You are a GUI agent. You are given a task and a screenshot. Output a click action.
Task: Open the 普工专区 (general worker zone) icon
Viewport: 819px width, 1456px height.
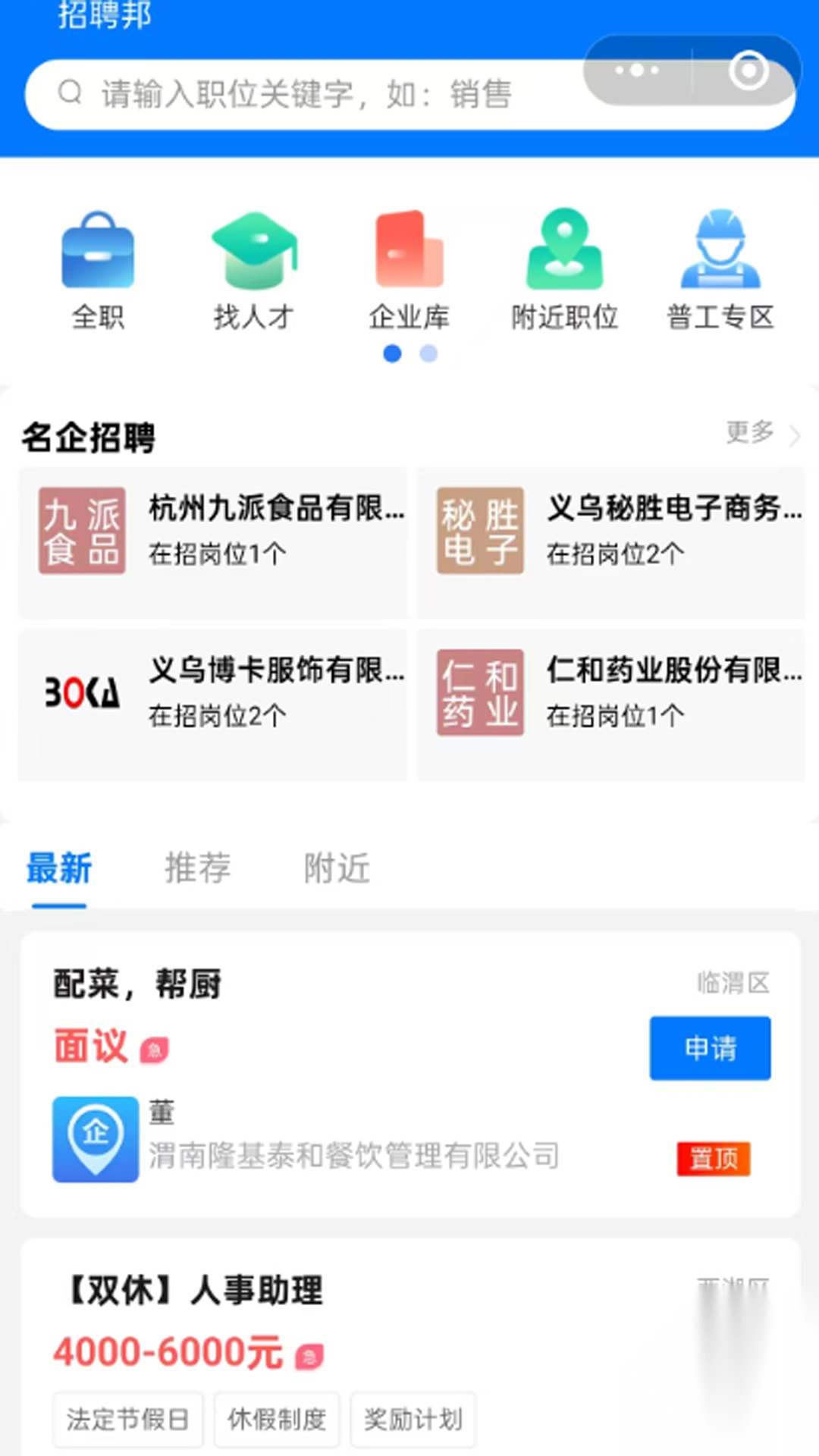[720, 269]
